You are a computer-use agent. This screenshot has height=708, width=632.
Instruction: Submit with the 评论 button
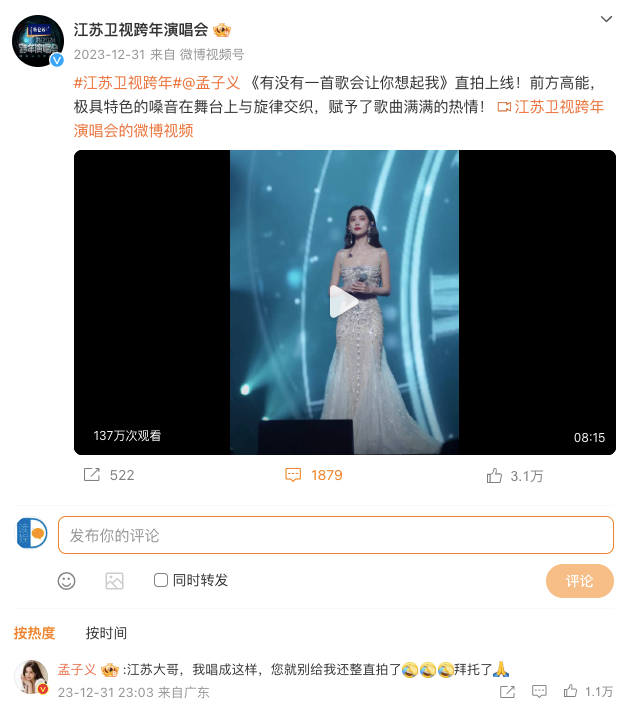coord(579,581)
